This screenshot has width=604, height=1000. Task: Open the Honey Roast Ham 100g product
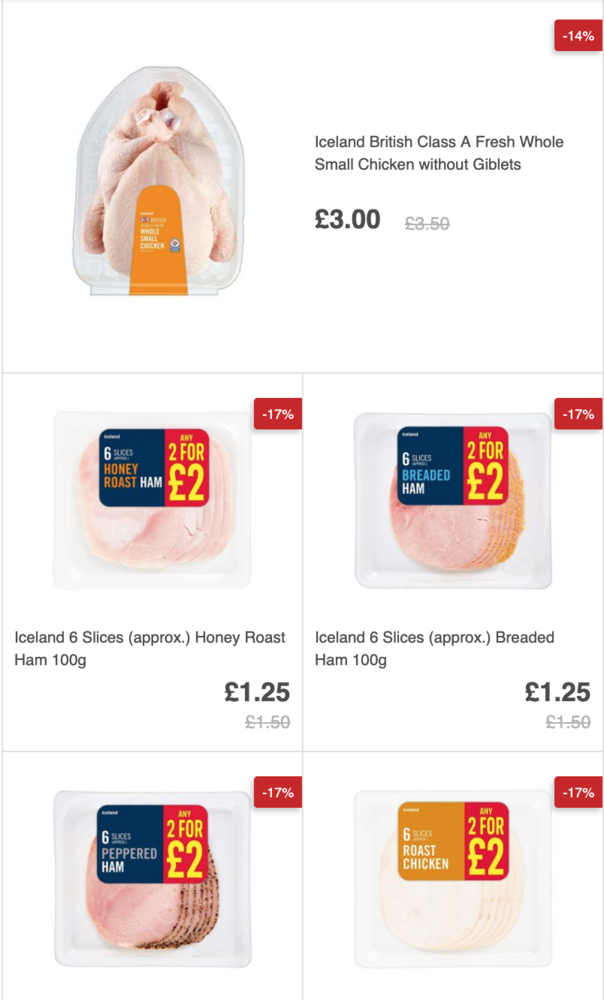pos(150,648)
